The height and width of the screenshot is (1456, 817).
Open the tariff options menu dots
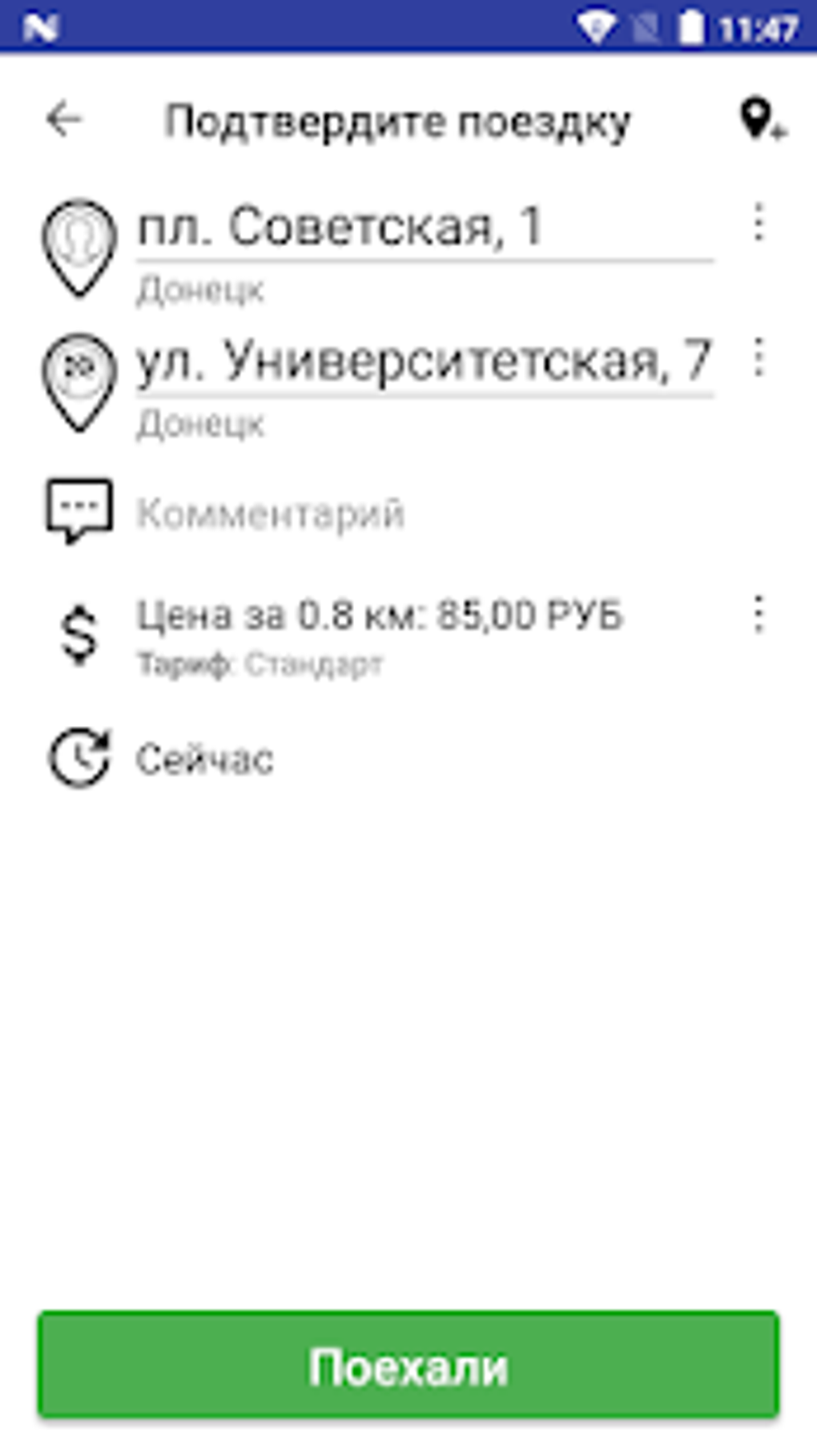coord(758,615)
